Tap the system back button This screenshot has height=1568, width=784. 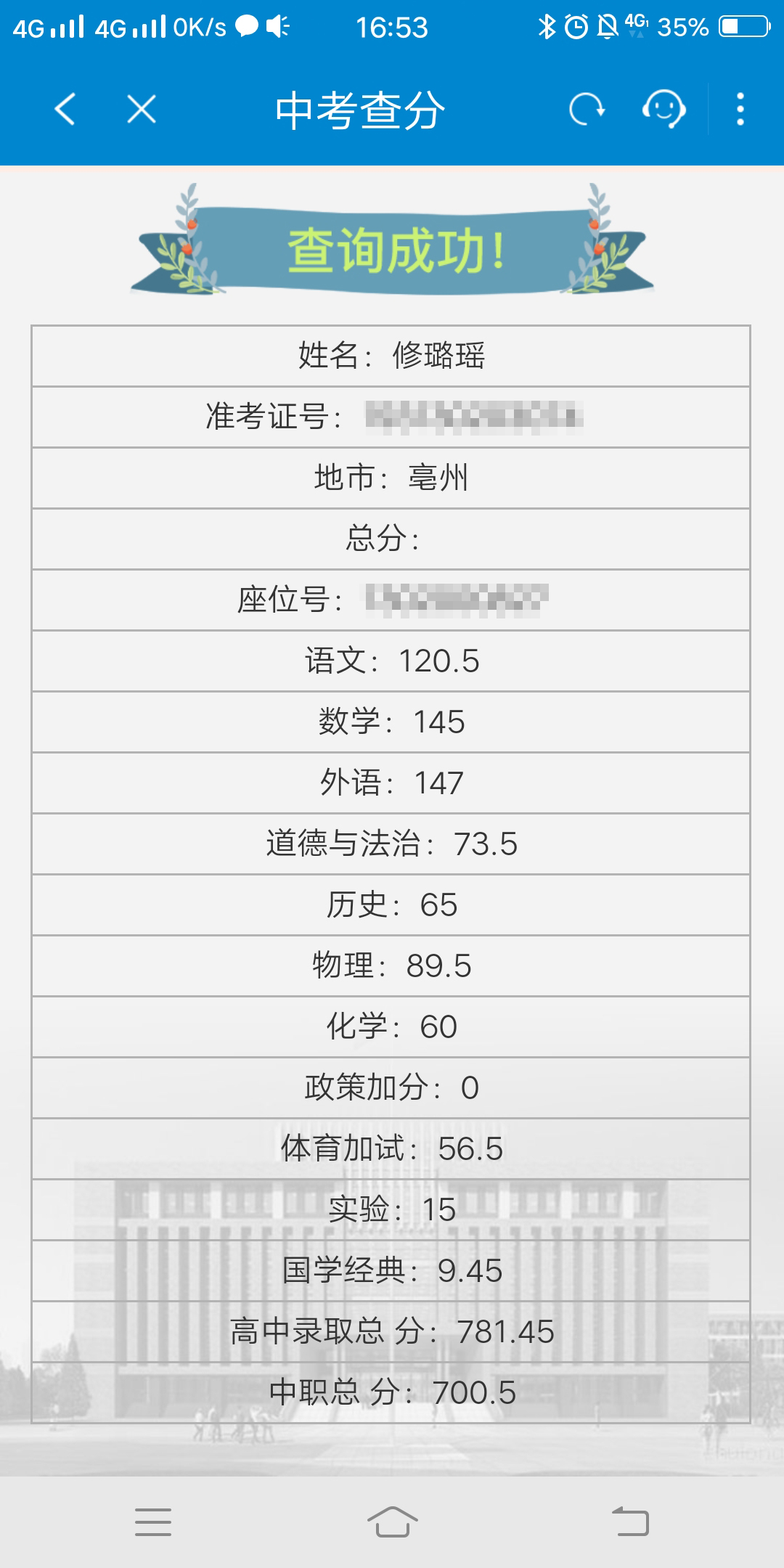pos(630,1522)
